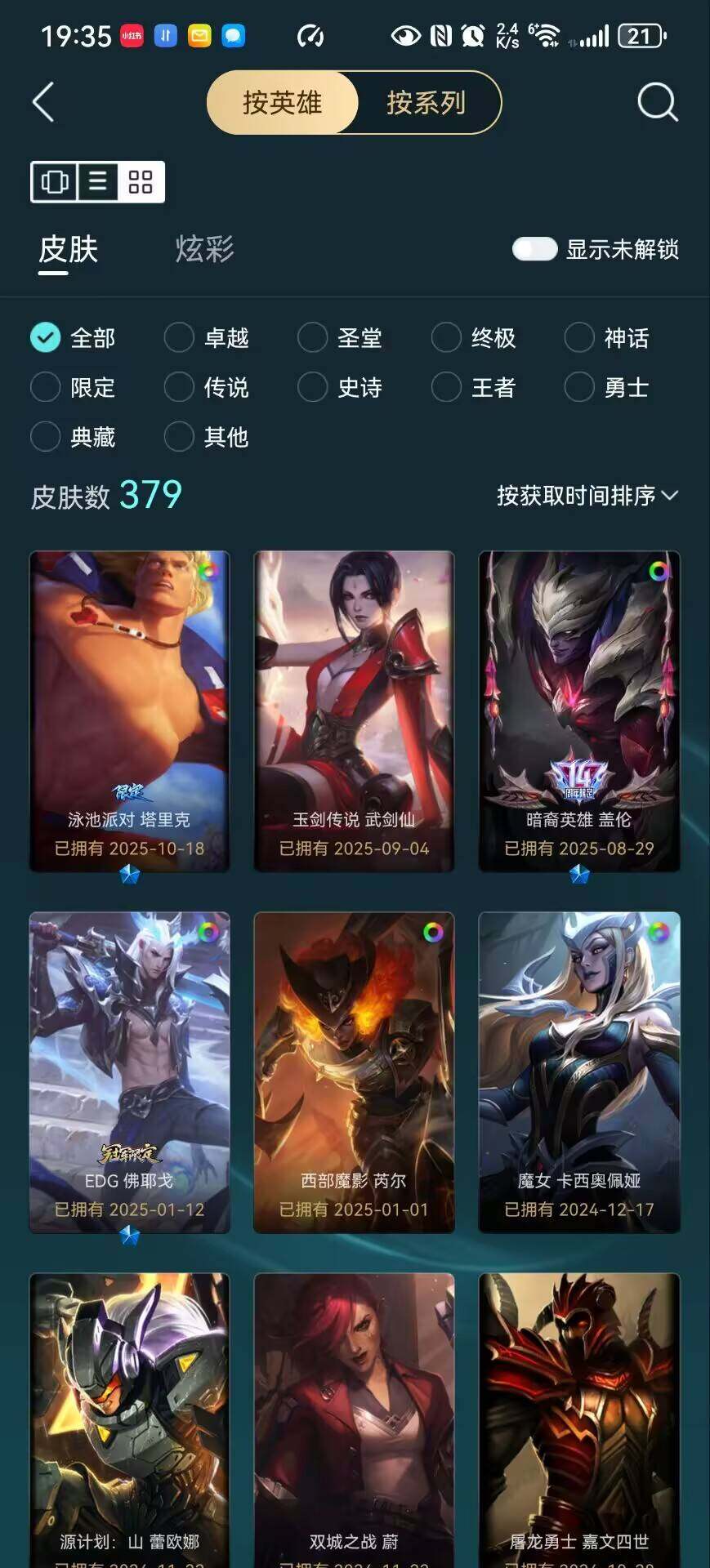The height and width of the screenshot is (1568, 710).
Task: Switch to the list view layout
Action: (x=98, y=181)
